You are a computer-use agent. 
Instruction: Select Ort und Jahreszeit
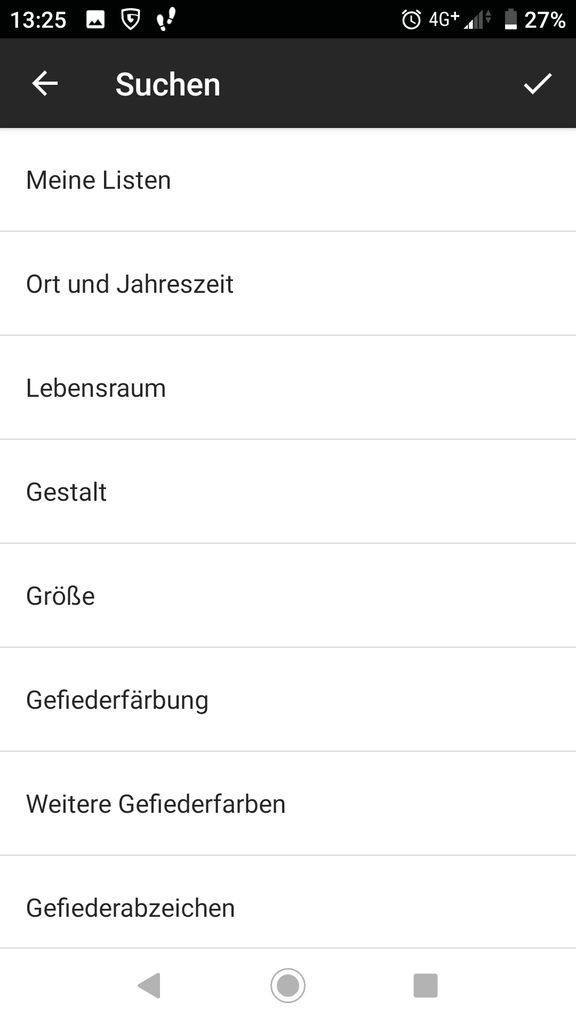click(288, 283)
